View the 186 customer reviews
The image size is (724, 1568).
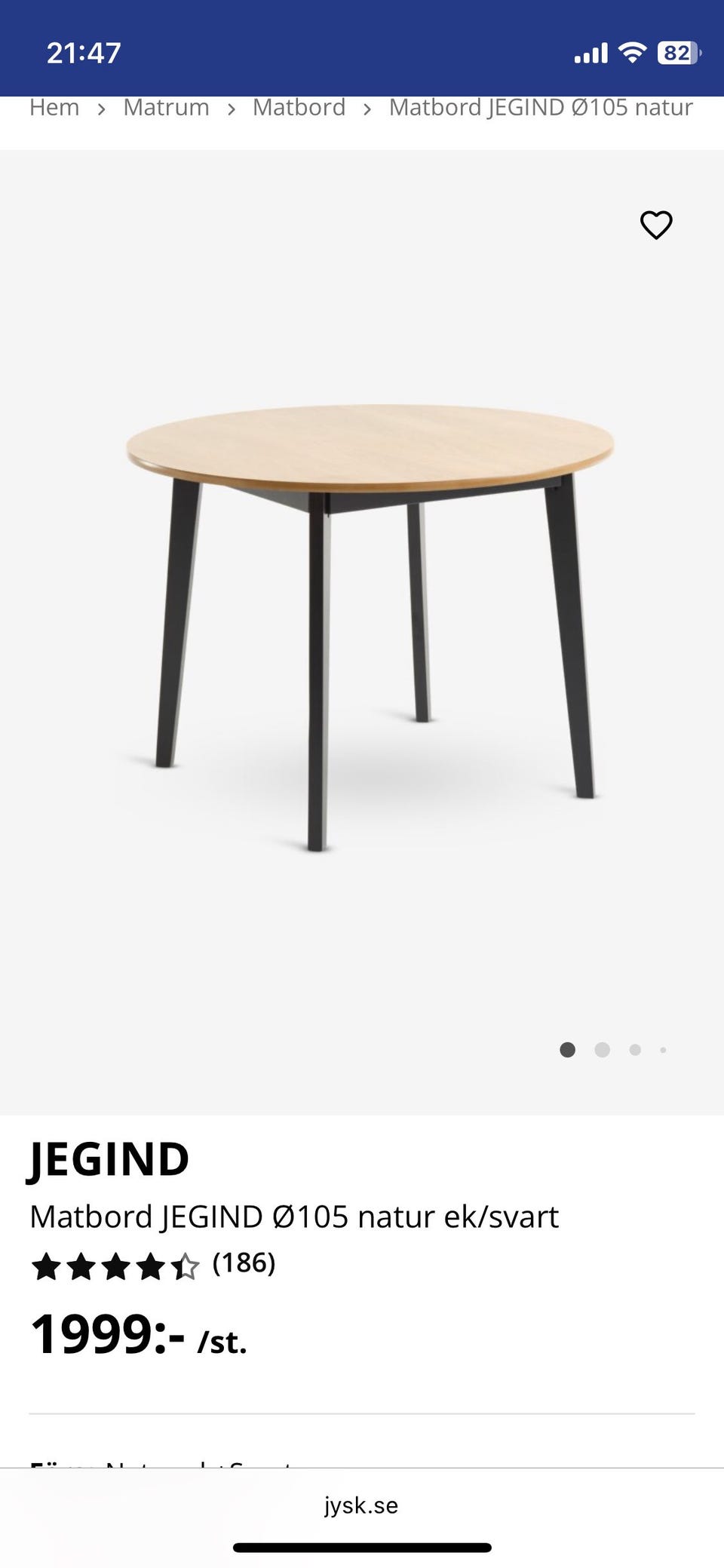tap(244, 1263)
